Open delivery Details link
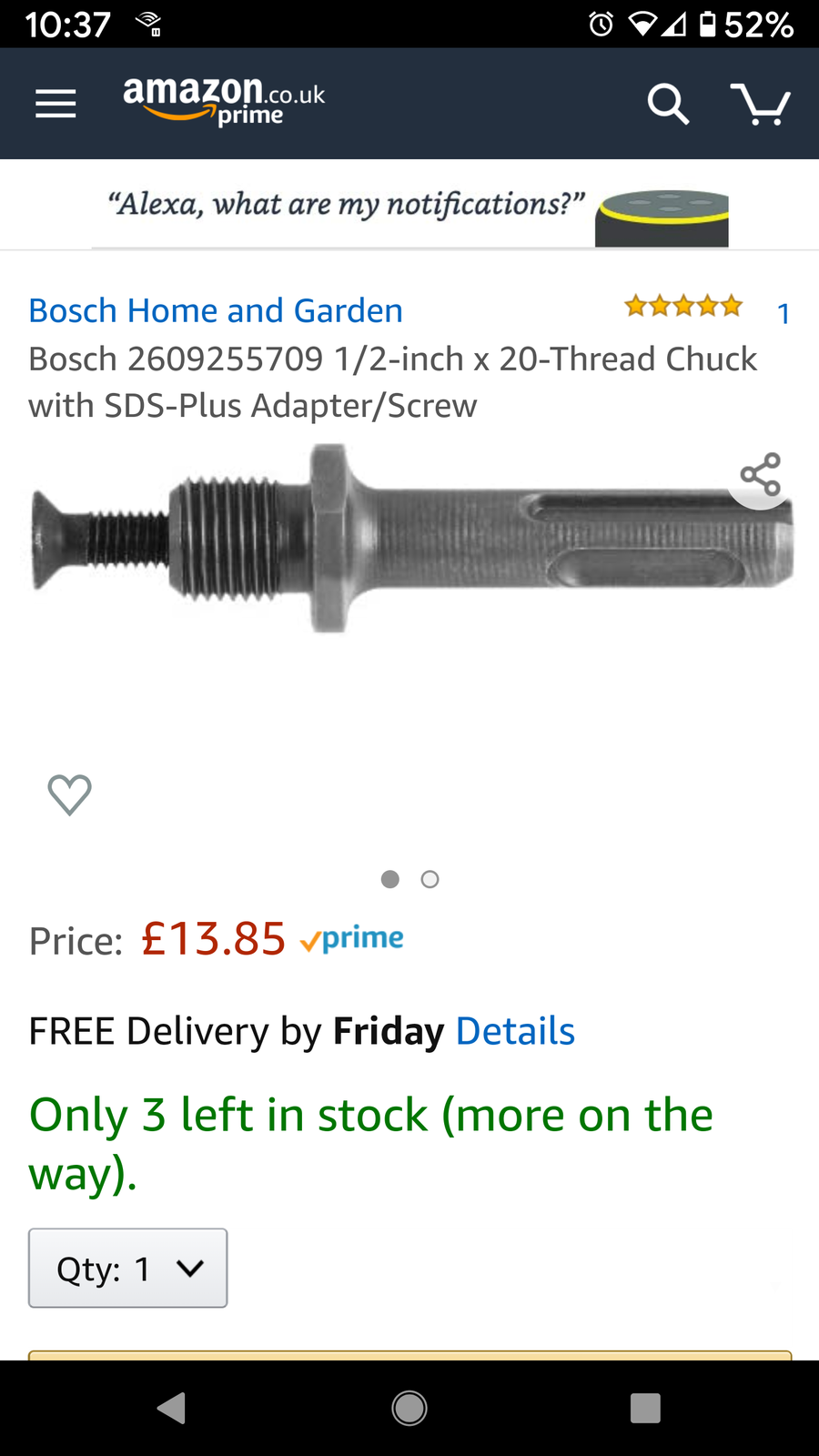 tap(515, 1031)
